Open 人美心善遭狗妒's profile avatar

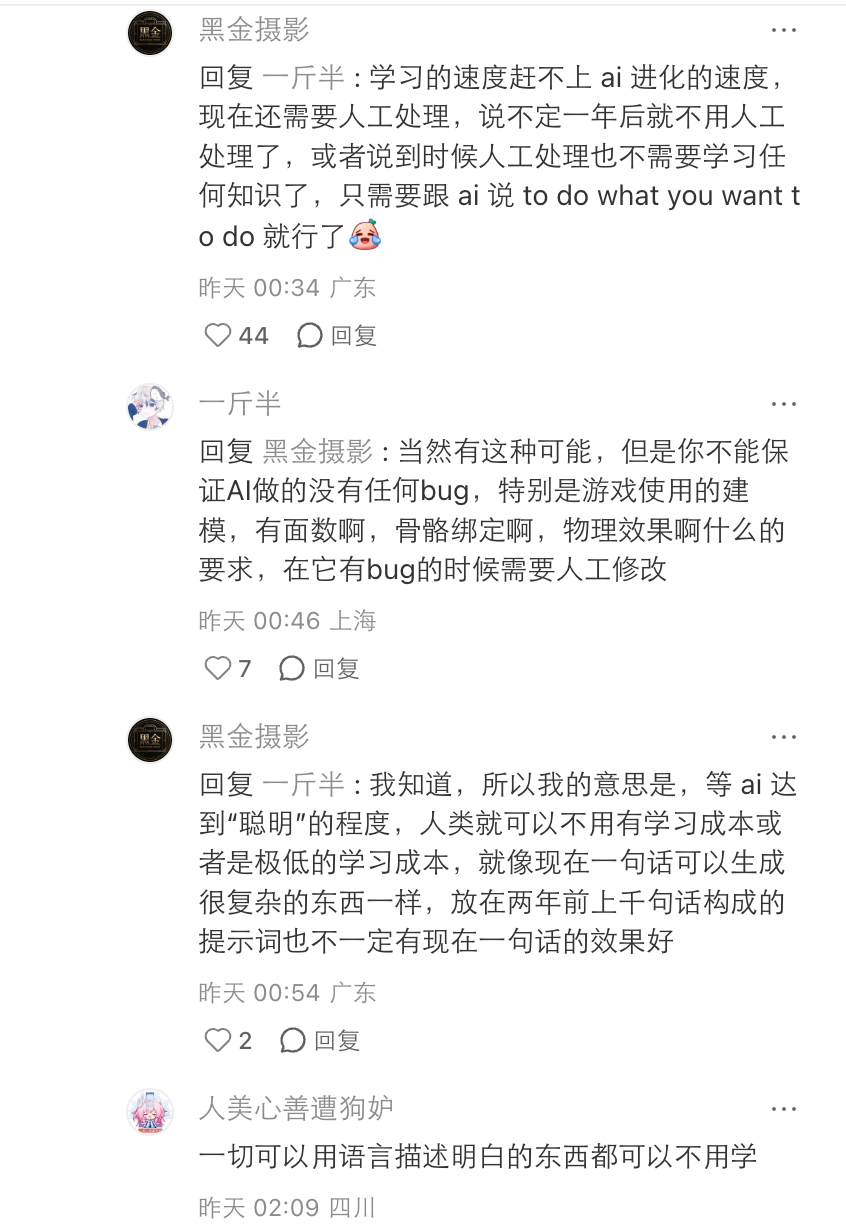pos(150,1111)
